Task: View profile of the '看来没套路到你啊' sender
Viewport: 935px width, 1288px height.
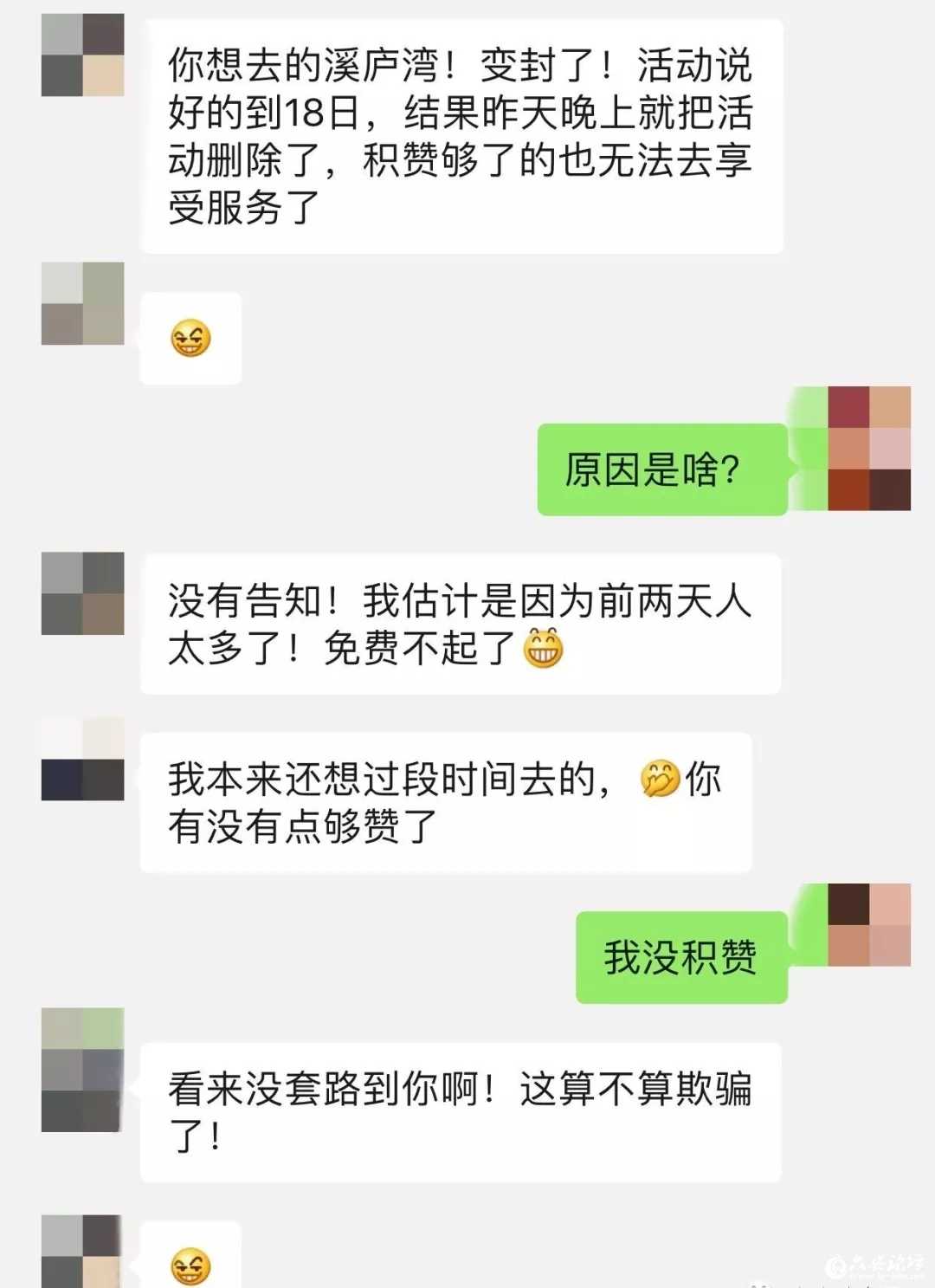Action: 83,1070
